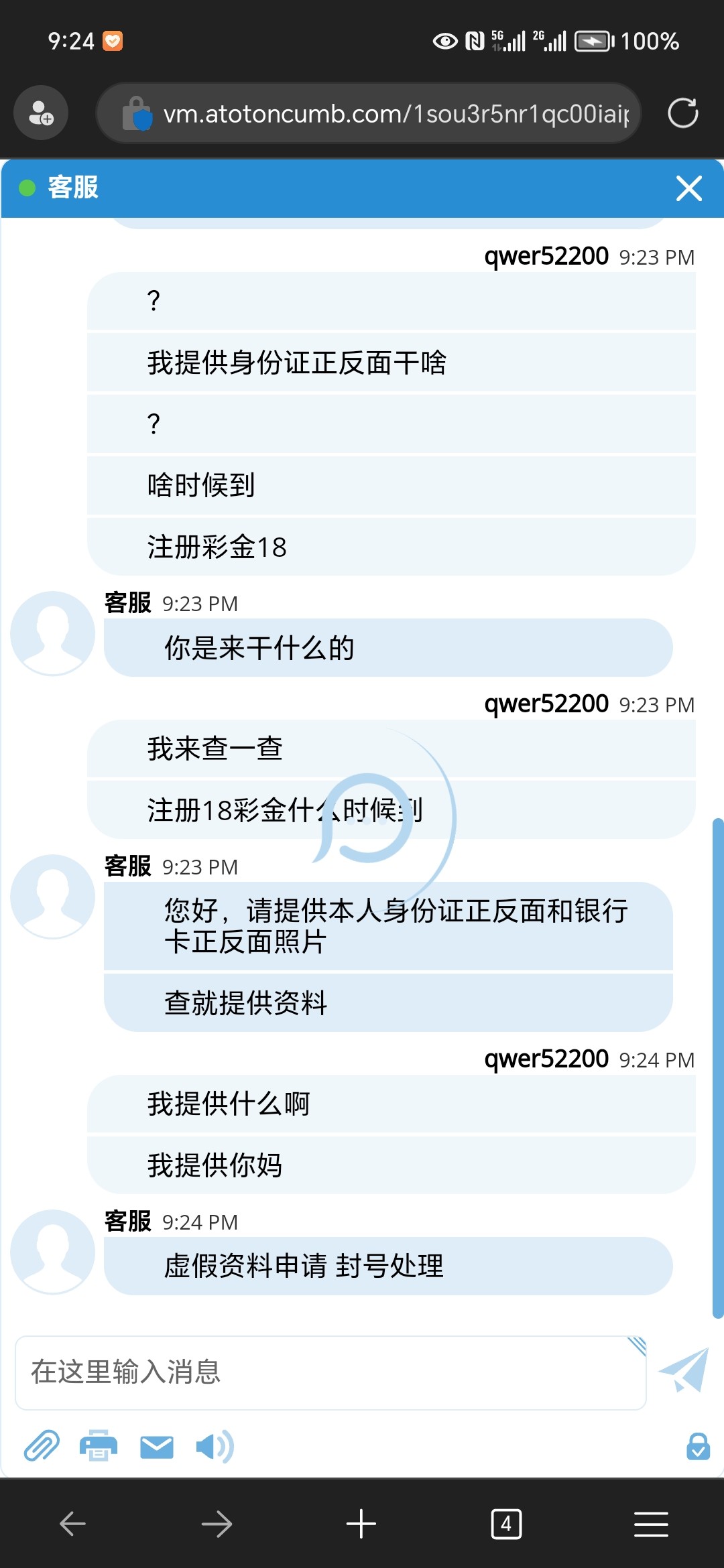724x1568 pixels.
Task: Open the lock security icon
Action: (x=697, y=1446)
